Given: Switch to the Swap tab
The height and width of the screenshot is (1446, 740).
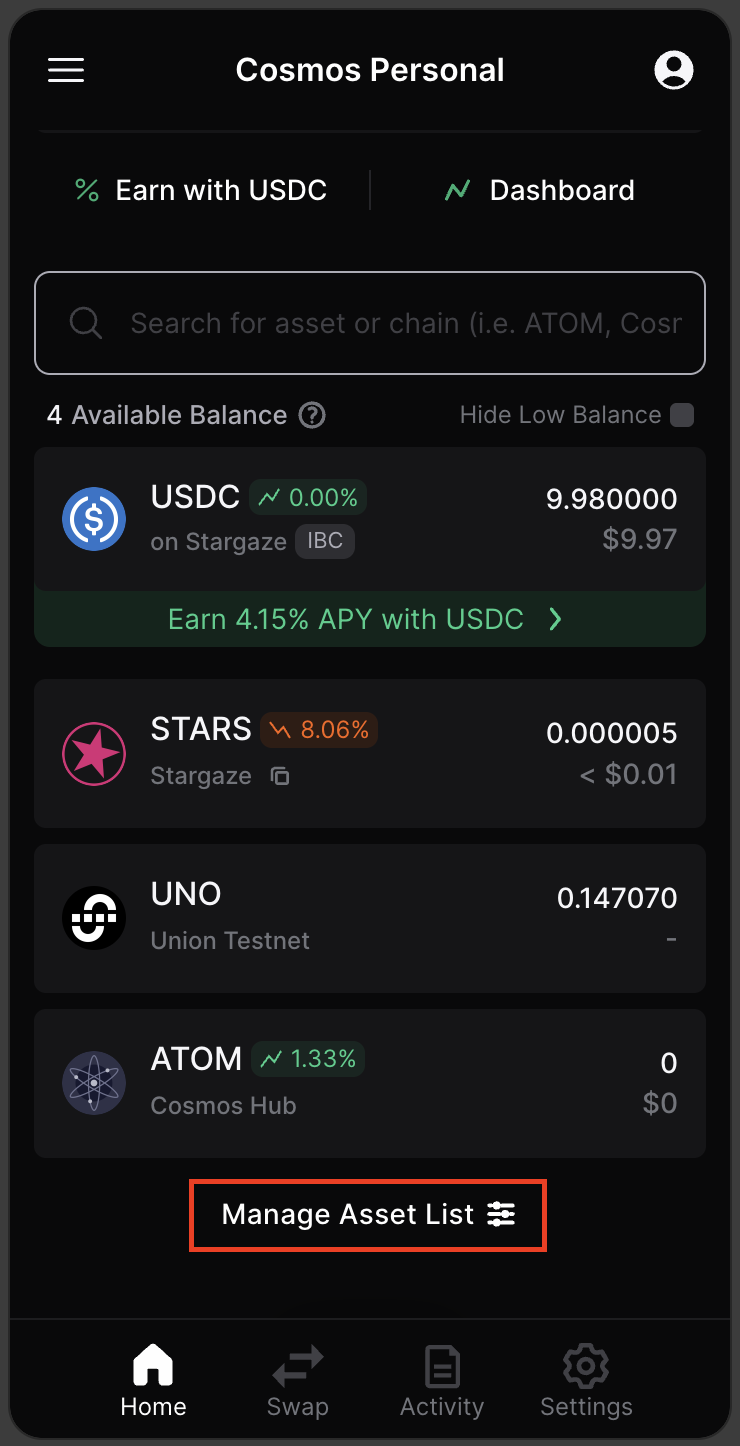Looking at the screenshot, I should pos(297,1380).
